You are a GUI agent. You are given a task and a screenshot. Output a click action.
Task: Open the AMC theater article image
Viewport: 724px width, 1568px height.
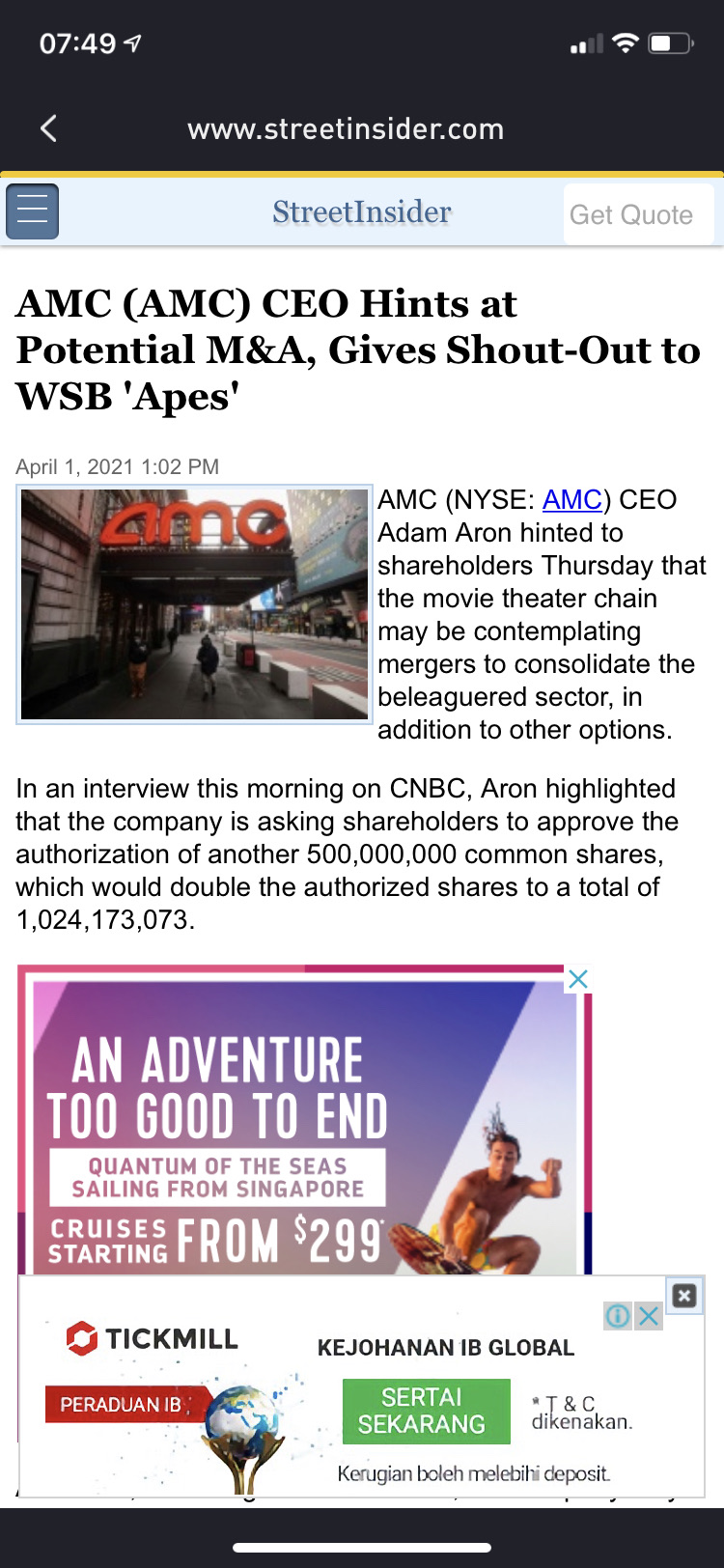195,604
